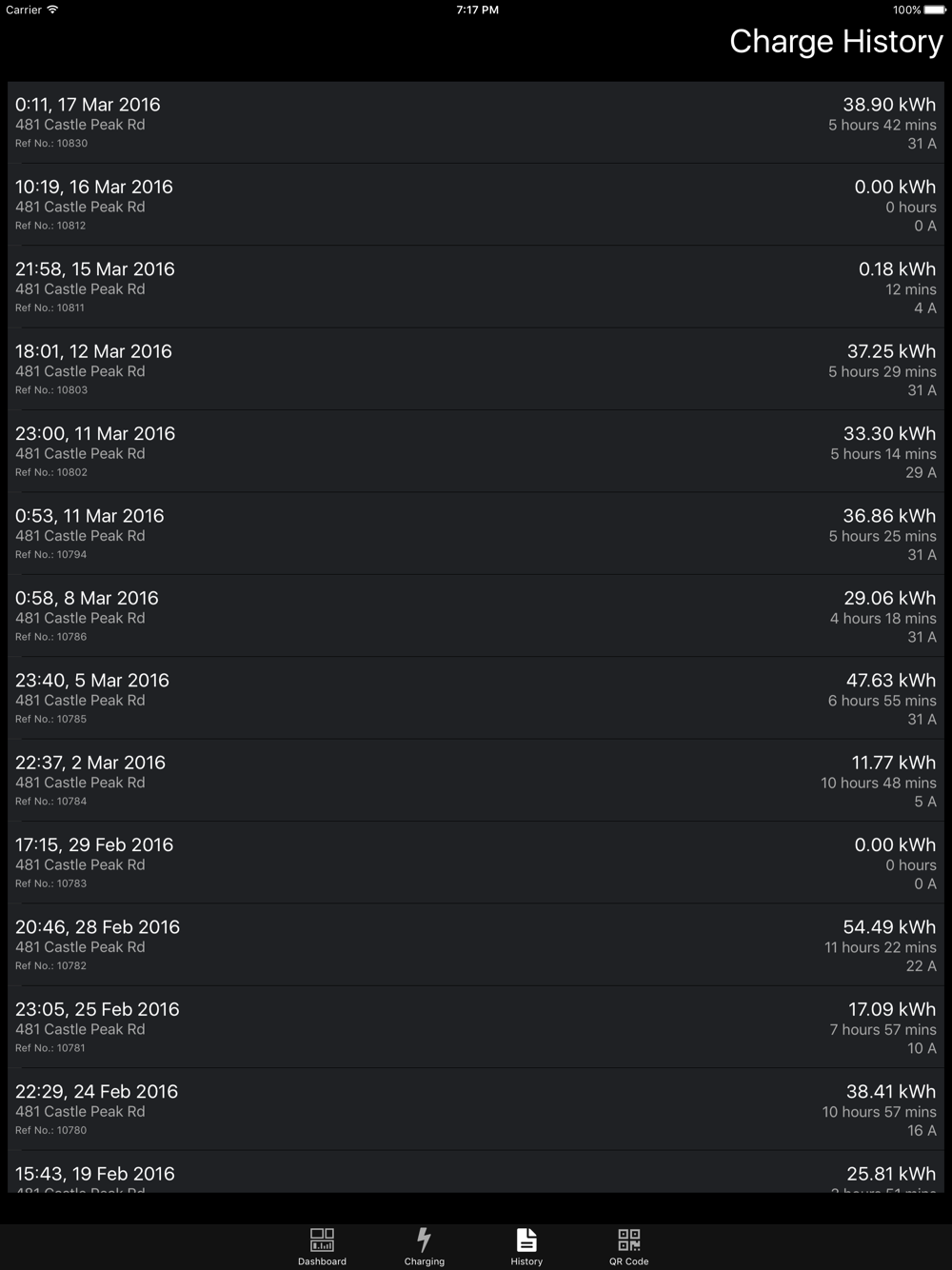
Task: Open the 23:00, 11 Mar 2016 entry
Action: [476, 451]
